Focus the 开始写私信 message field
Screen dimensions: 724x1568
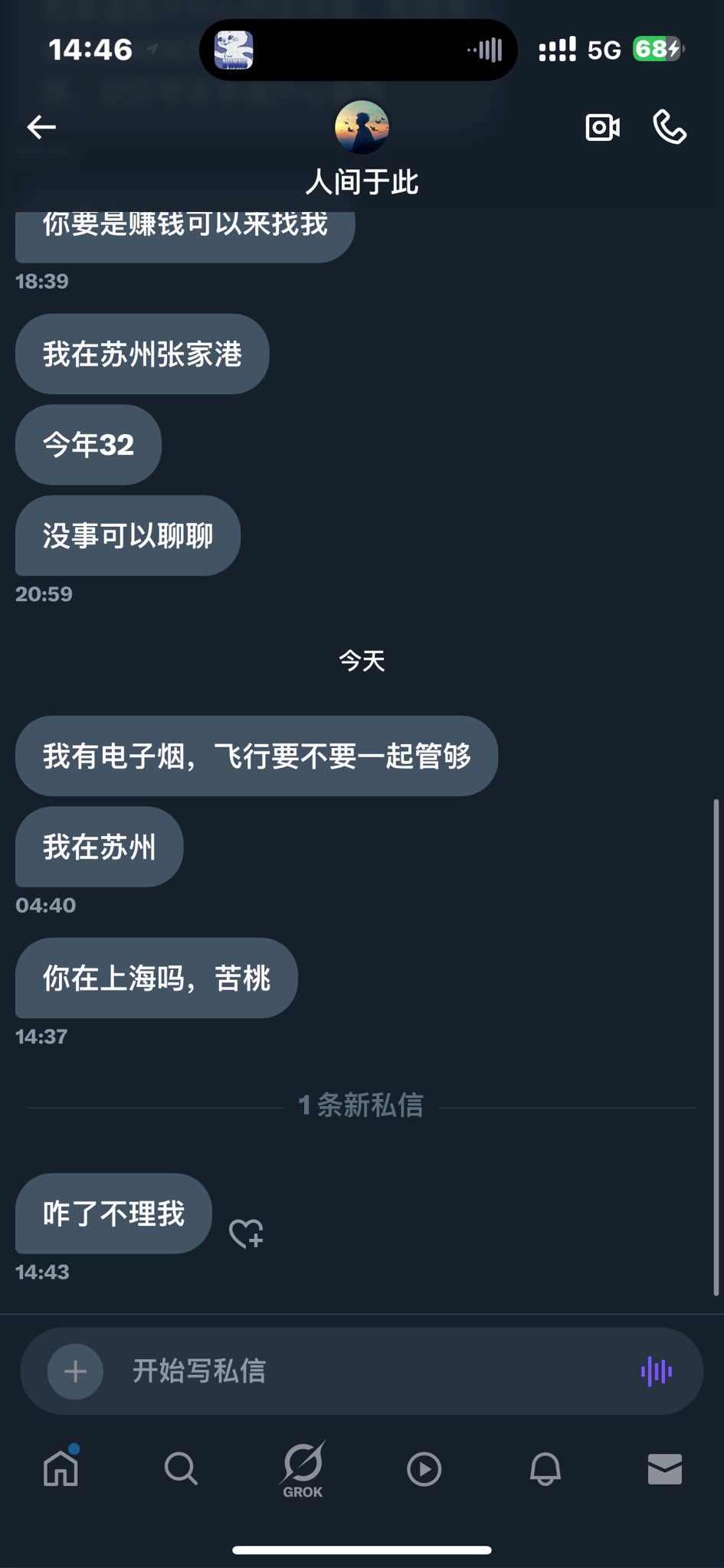(x=368, y=1371)
